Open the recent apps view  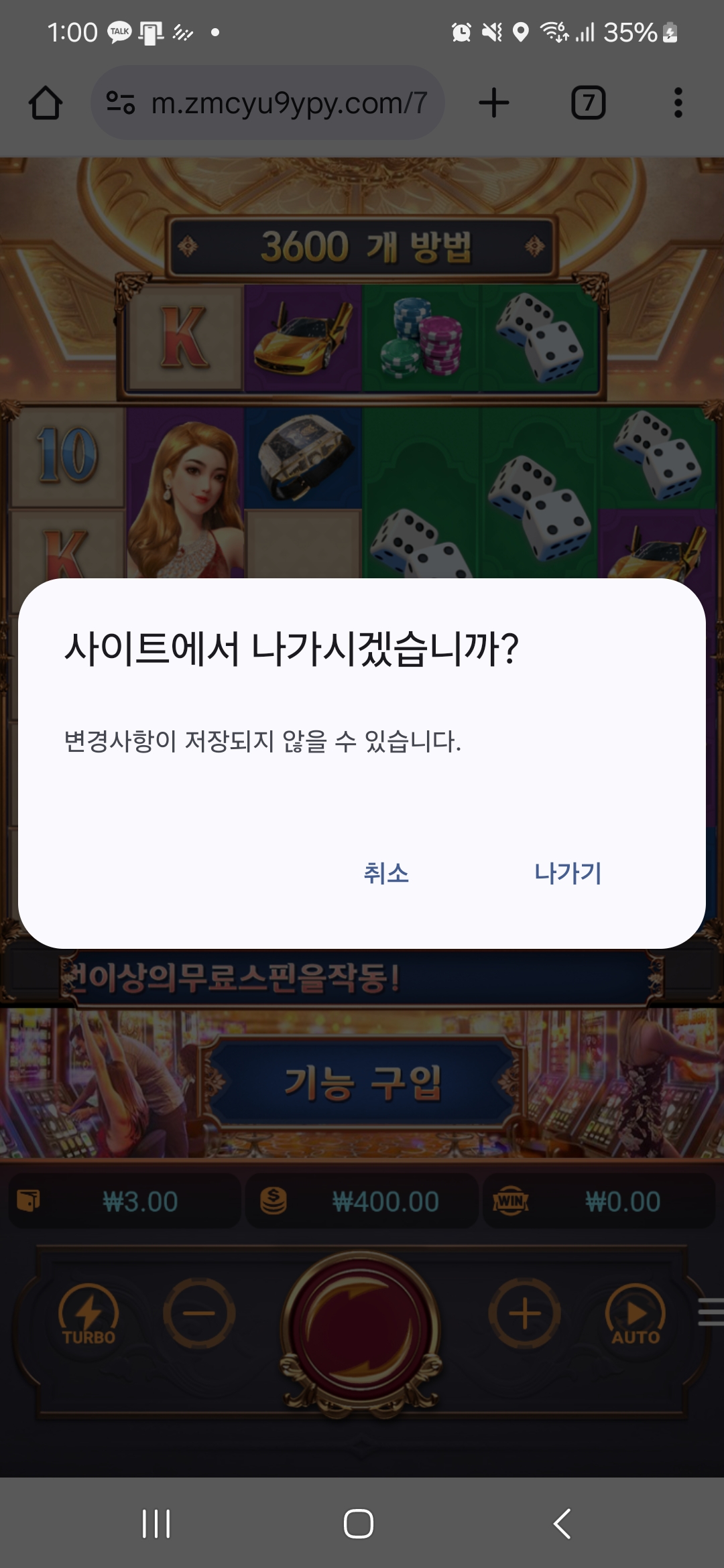[x=156, y=1523]
